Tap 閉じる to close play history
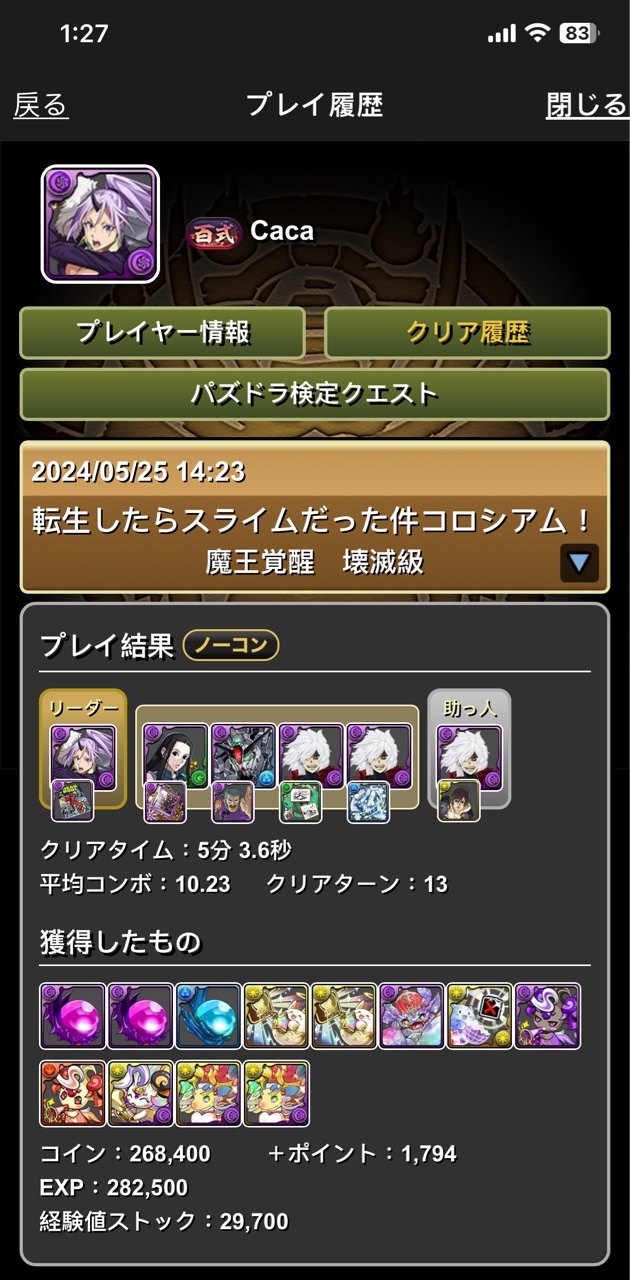Viewport: 630px width, 1280px height. (586, 105)
